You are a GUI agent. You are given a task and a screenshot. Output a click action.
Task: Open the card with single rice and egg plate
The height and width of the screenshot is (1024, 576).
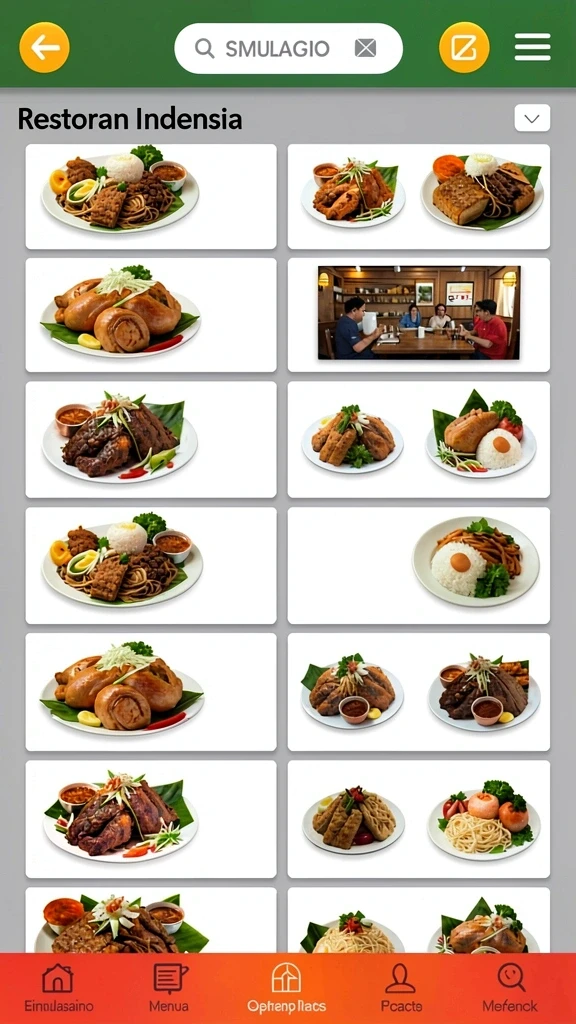pos(419,566)
